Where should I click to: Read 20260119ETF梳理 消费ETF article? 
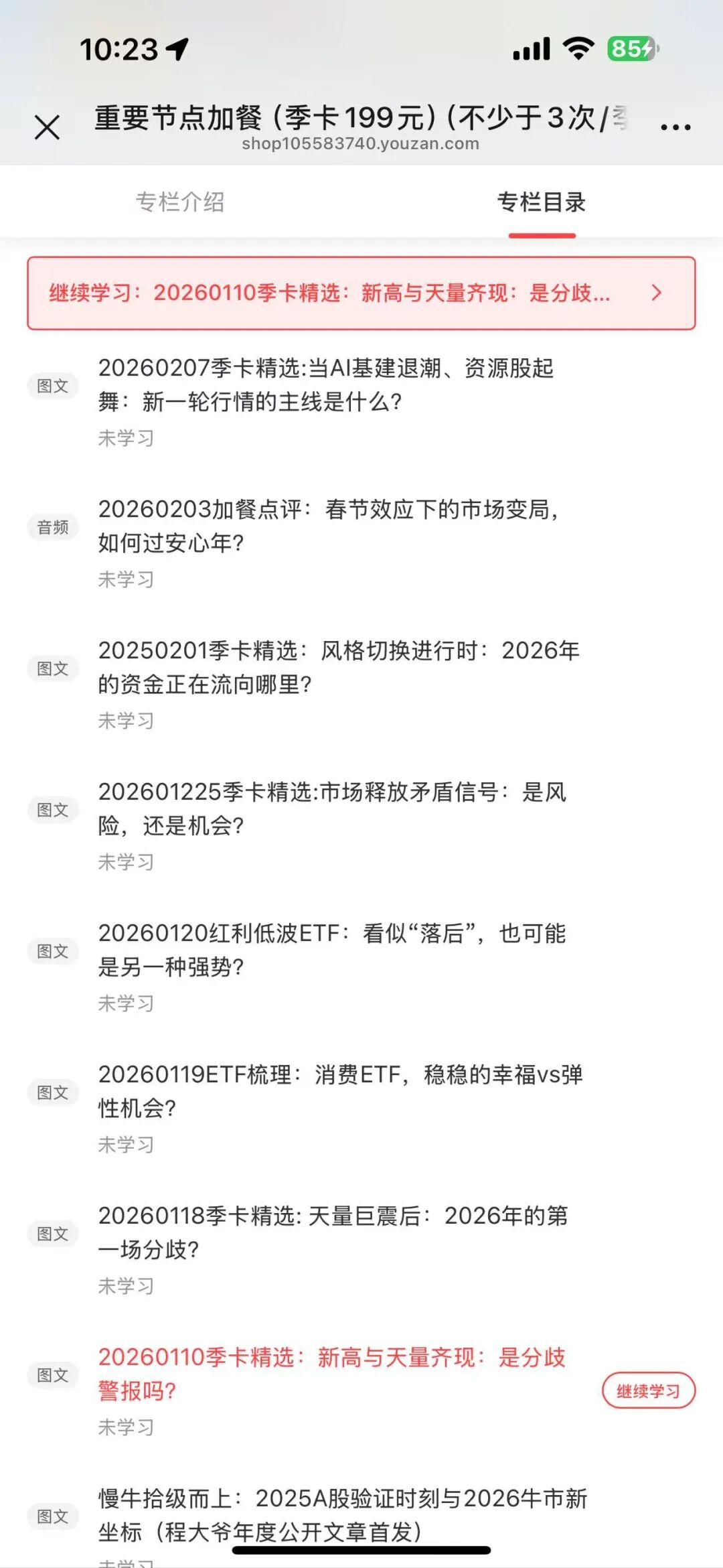340,1091
